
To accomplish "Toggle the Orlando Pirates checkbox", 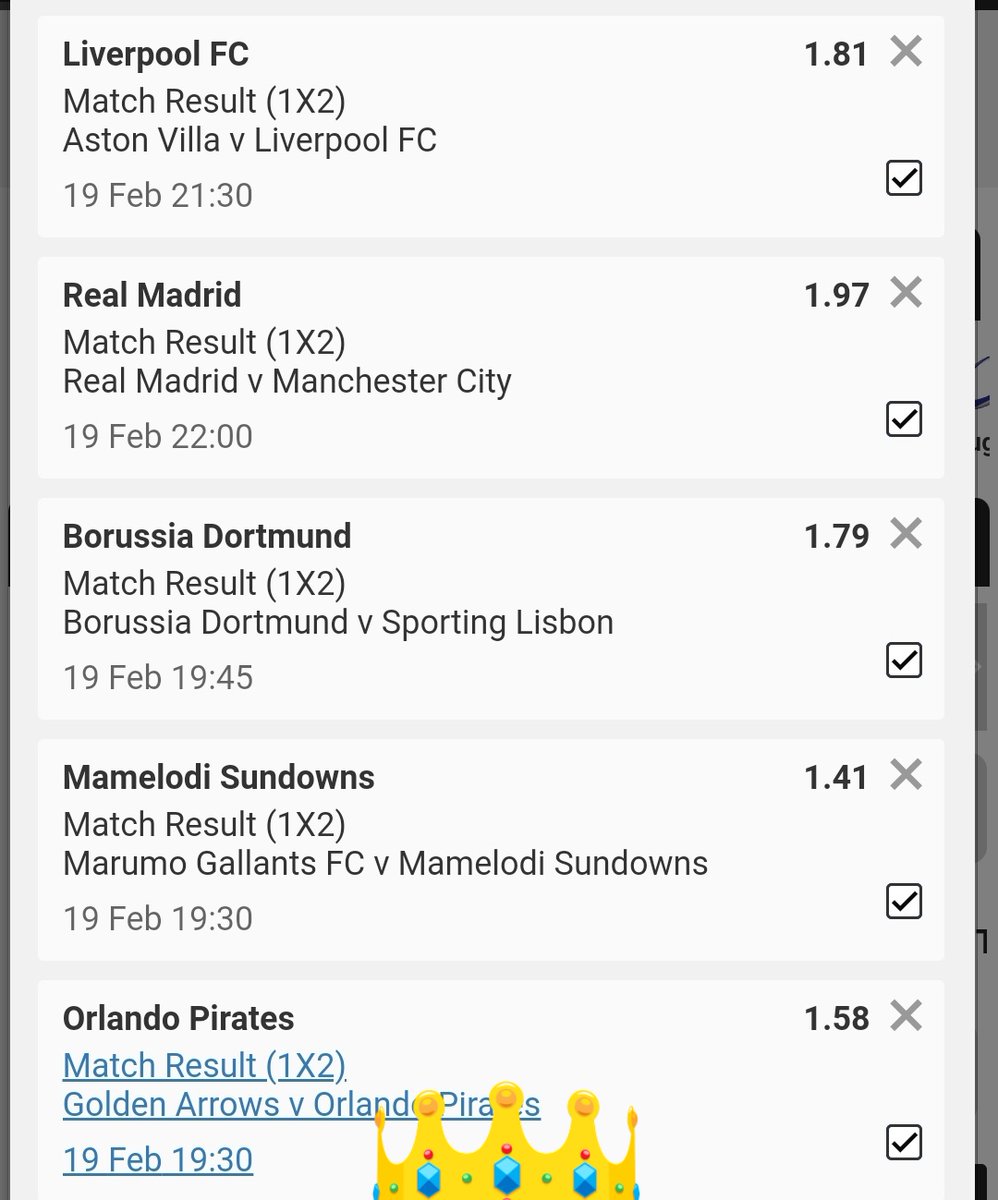I will pos(904,1142).
